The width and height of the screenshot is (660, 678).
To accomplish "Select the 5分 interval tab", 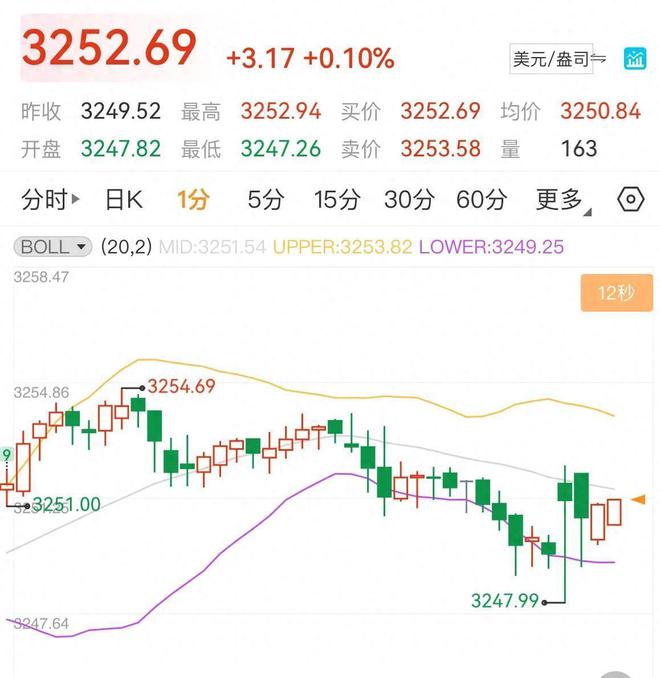I will pos(265,200).
